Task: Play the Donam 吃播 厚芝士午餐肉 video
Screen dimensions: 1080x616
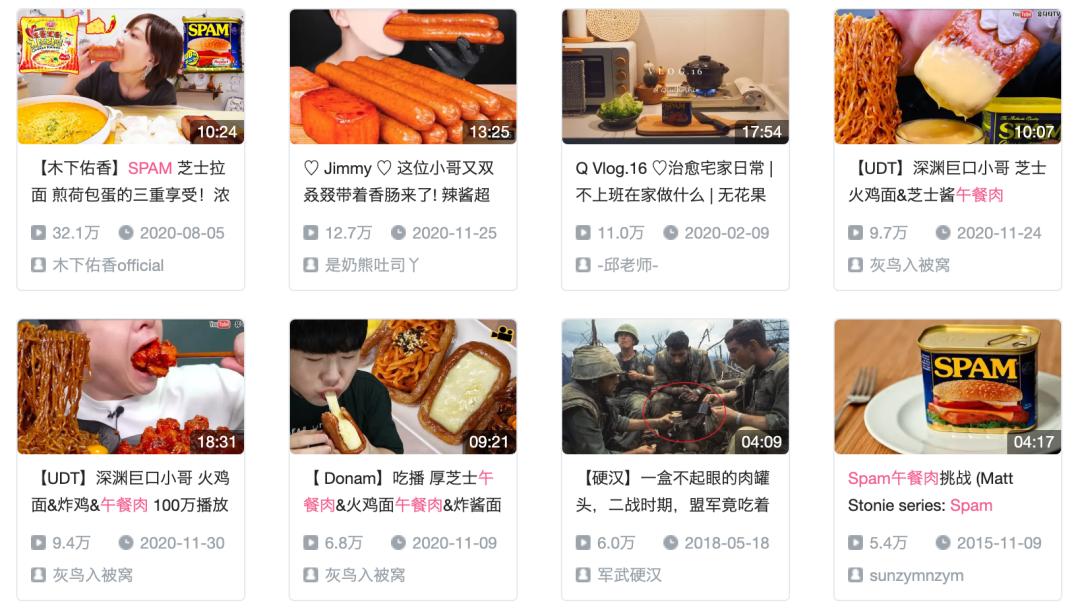Action: tap(403, 387)
